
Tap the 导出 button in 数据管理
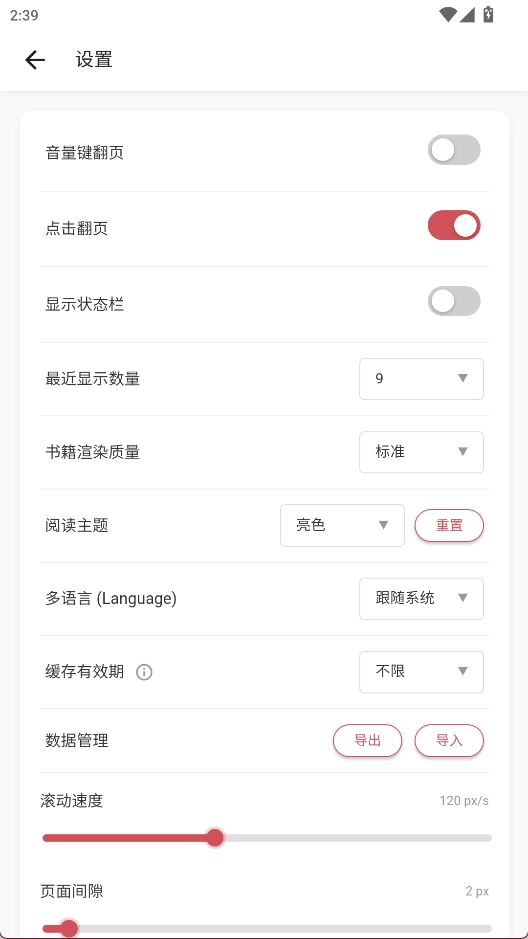368,741
